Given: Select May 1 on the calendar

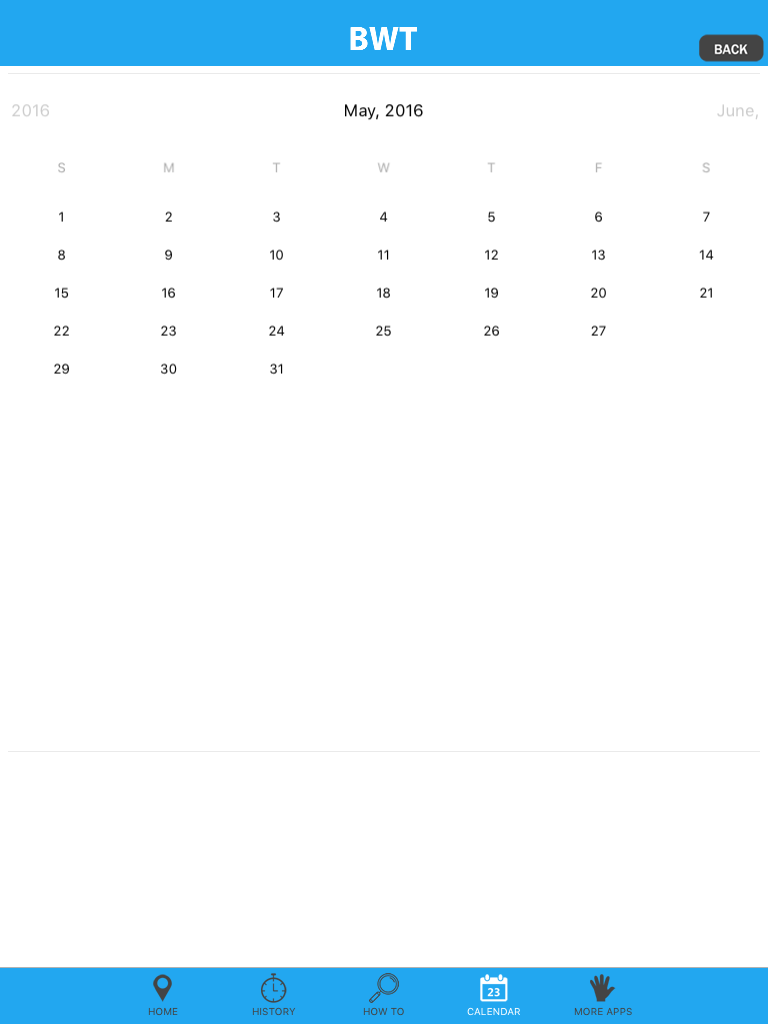Looking at the screenshot, I should point(61,217).
